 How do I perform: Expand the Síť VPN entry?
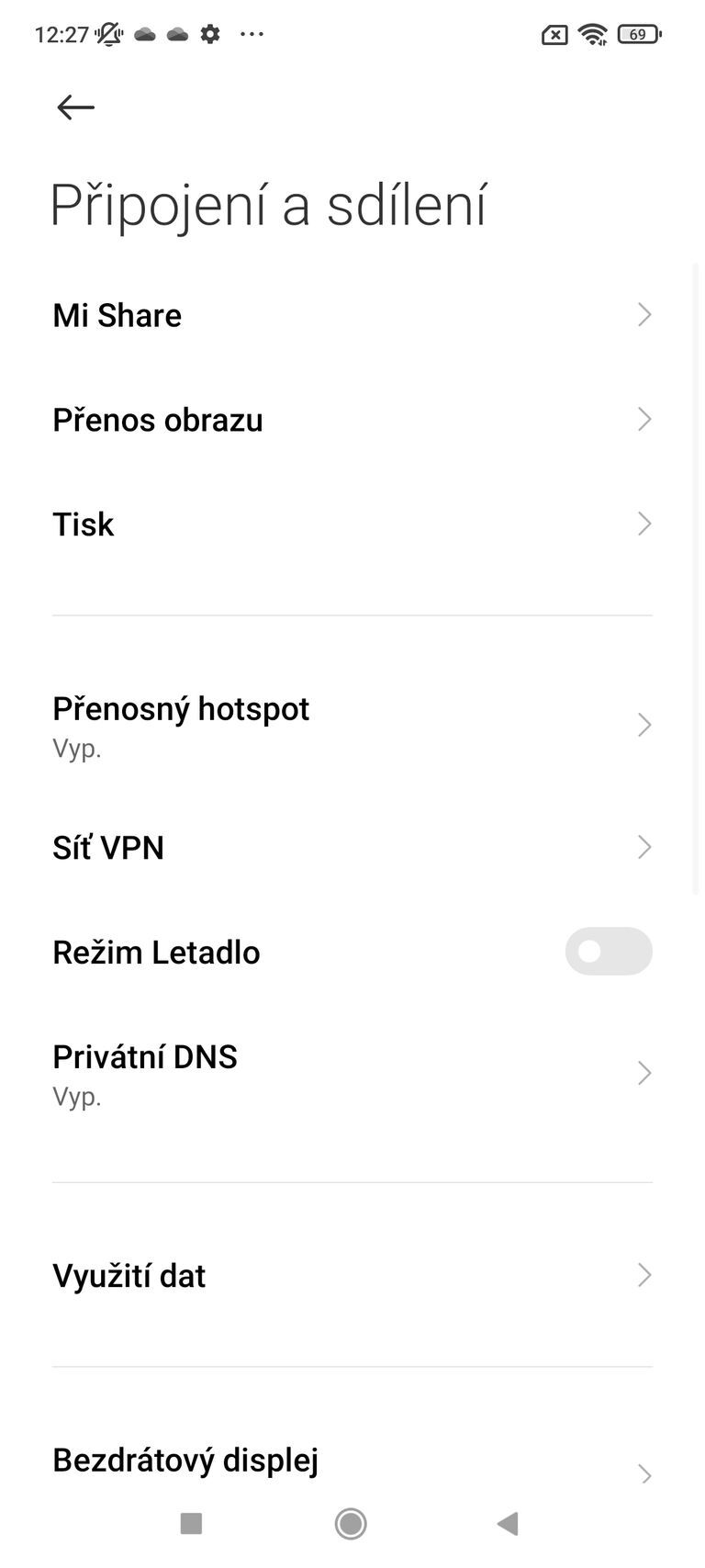352,847
